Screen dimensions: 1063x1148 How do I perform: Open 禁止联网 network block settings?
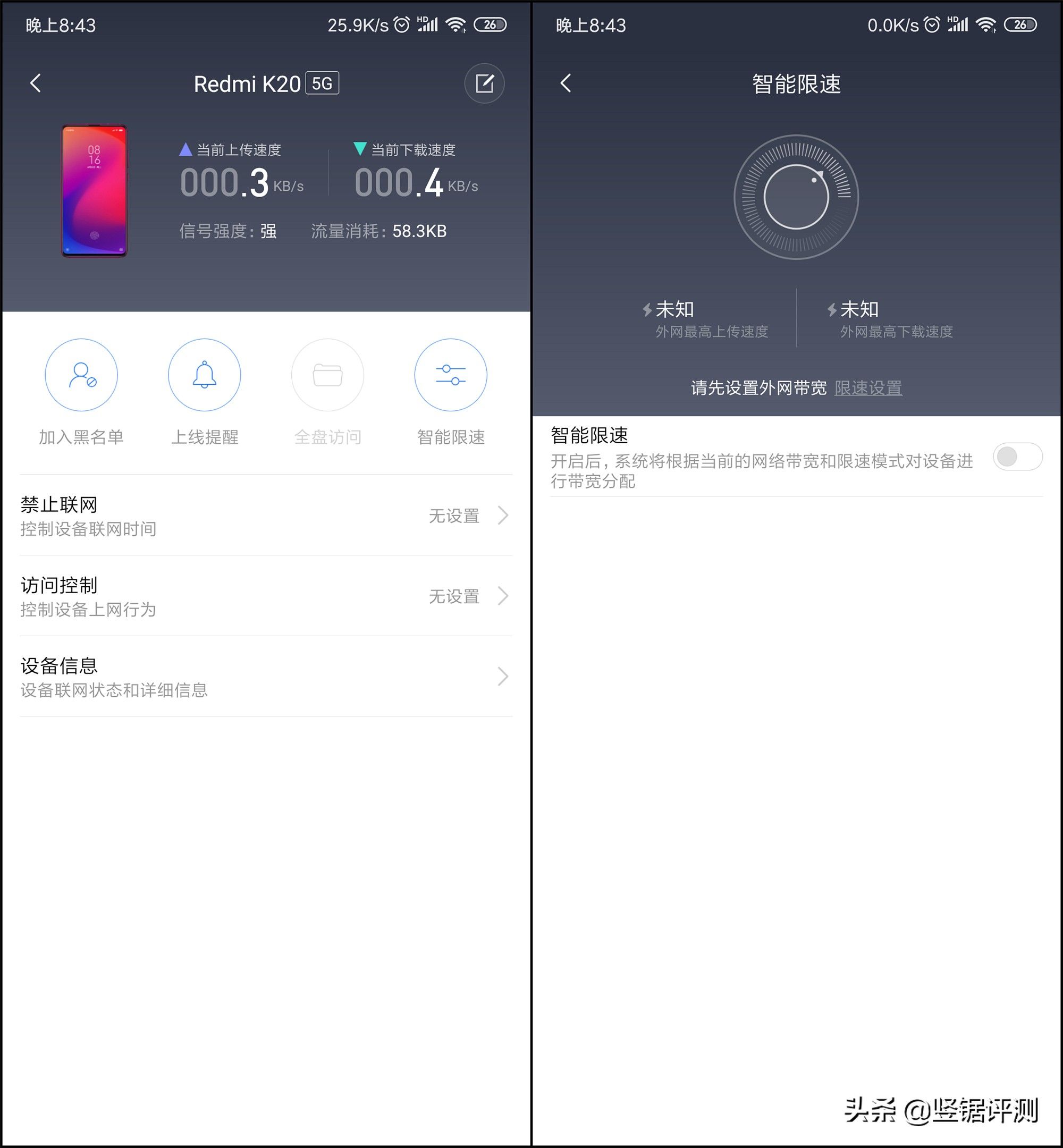(266, 516)
